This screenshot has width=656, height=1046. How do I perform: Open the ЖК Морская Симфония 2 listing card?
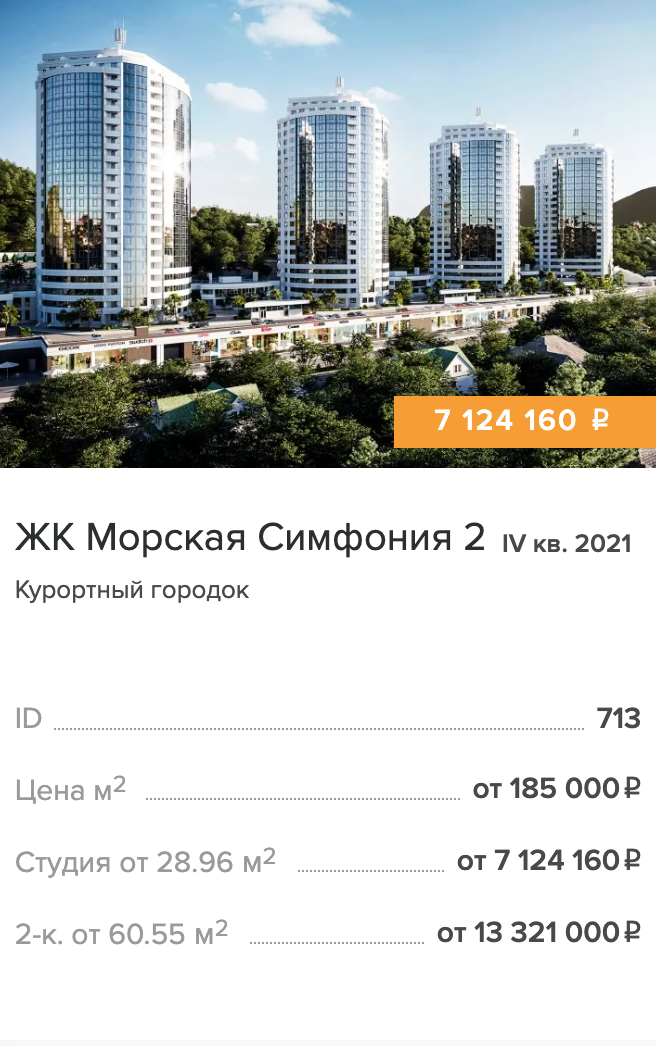click(250, 538)
